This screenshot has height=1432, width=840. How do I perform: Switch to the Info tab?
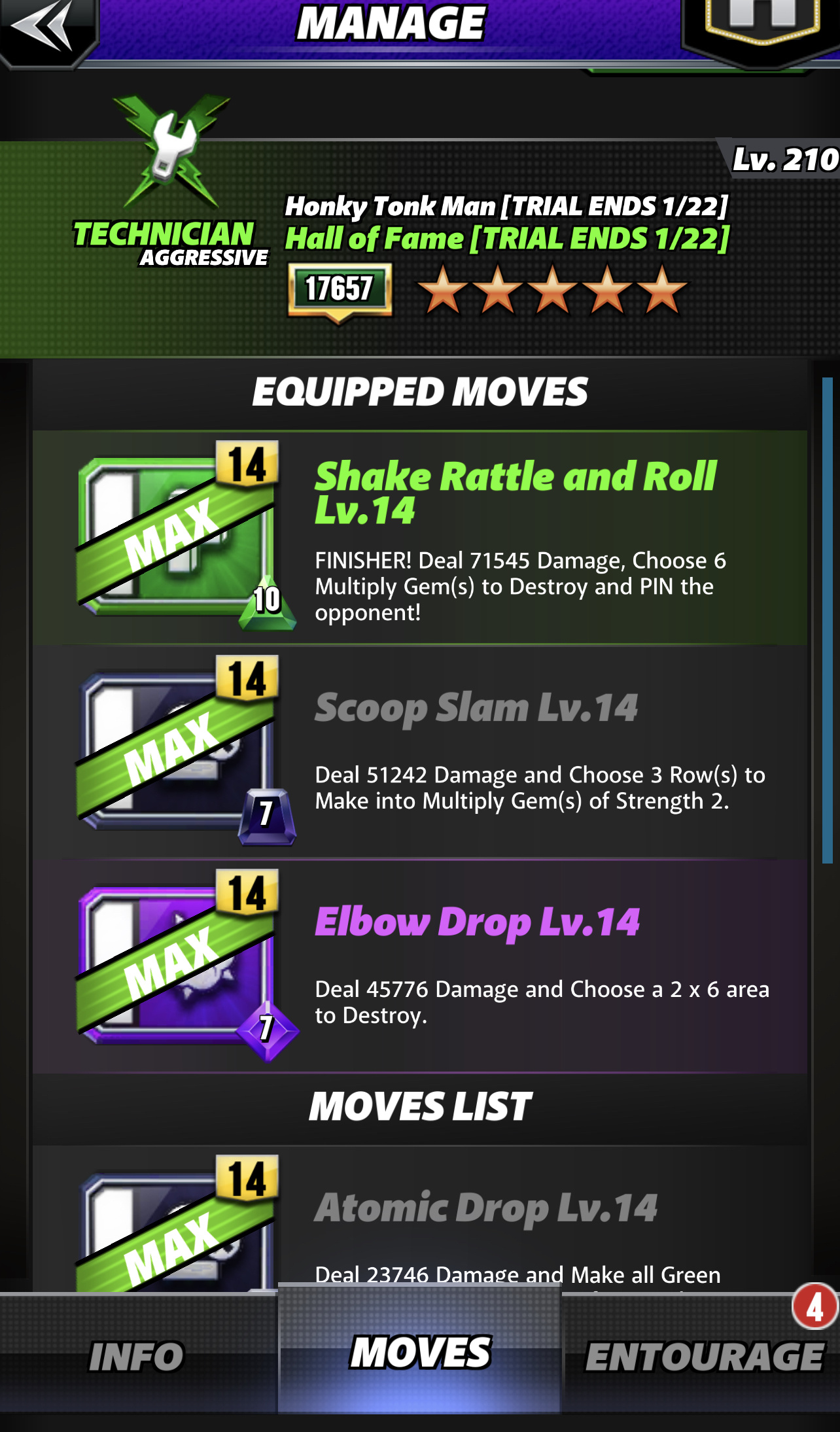[137, 1356]
